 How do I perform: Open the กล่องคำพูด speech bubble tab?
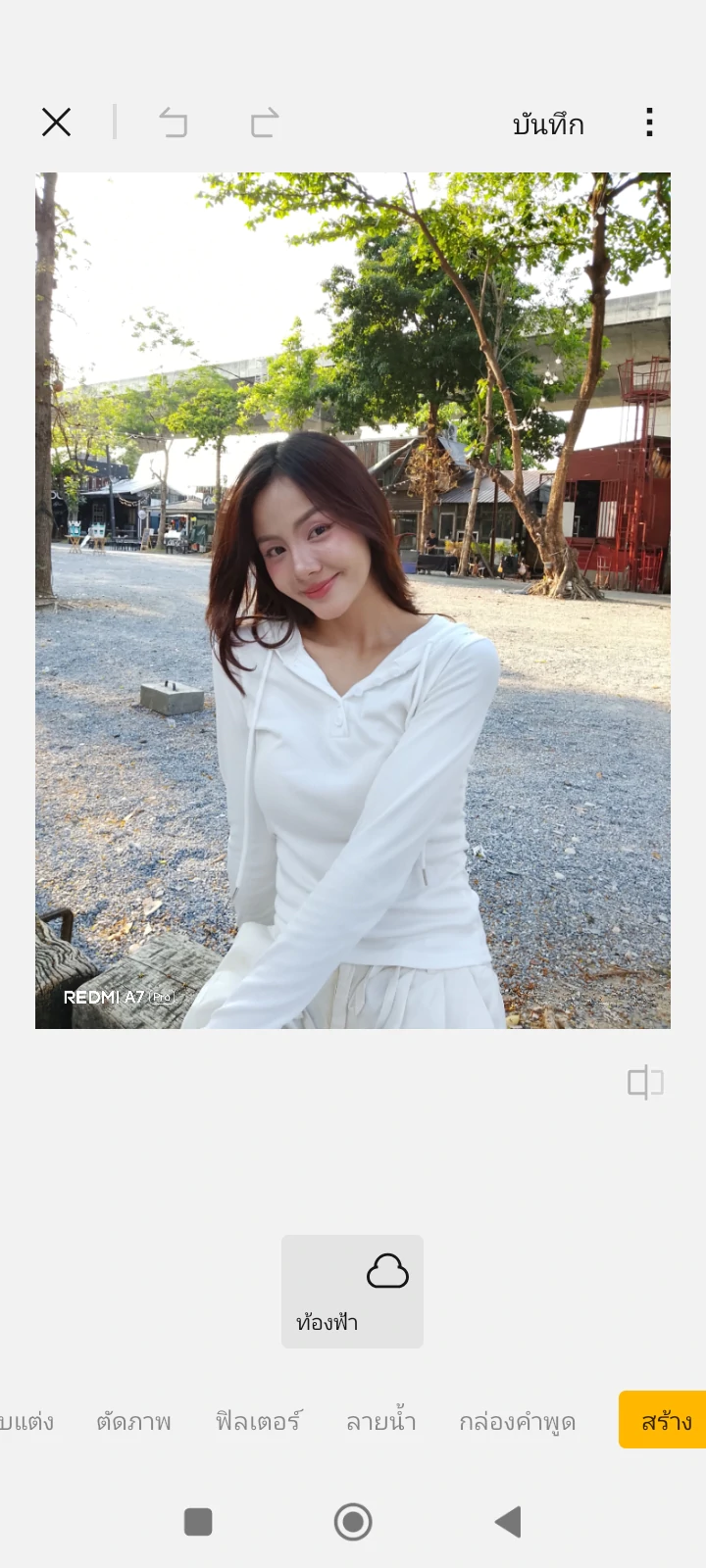click(x=517, y=1421)
